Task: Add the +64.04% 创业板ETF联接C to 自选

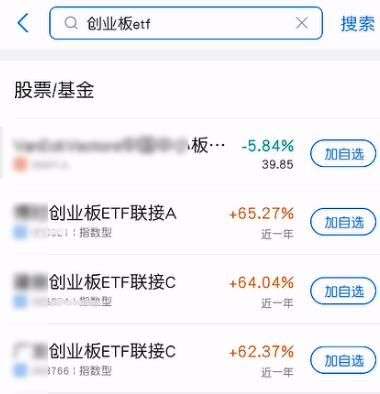Action: [343, 291]
